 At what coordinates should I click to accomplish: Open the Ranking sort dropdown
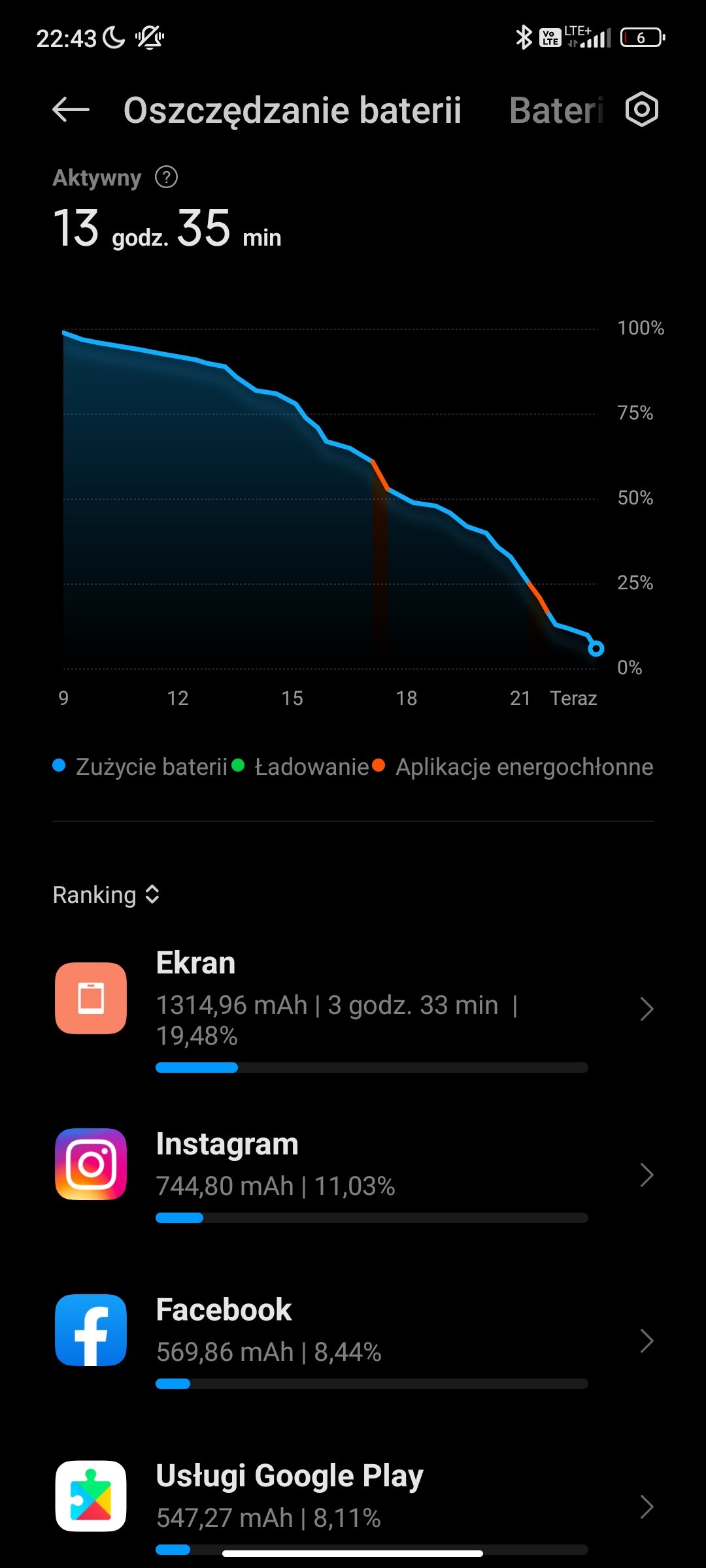click(x=106, y=894)
